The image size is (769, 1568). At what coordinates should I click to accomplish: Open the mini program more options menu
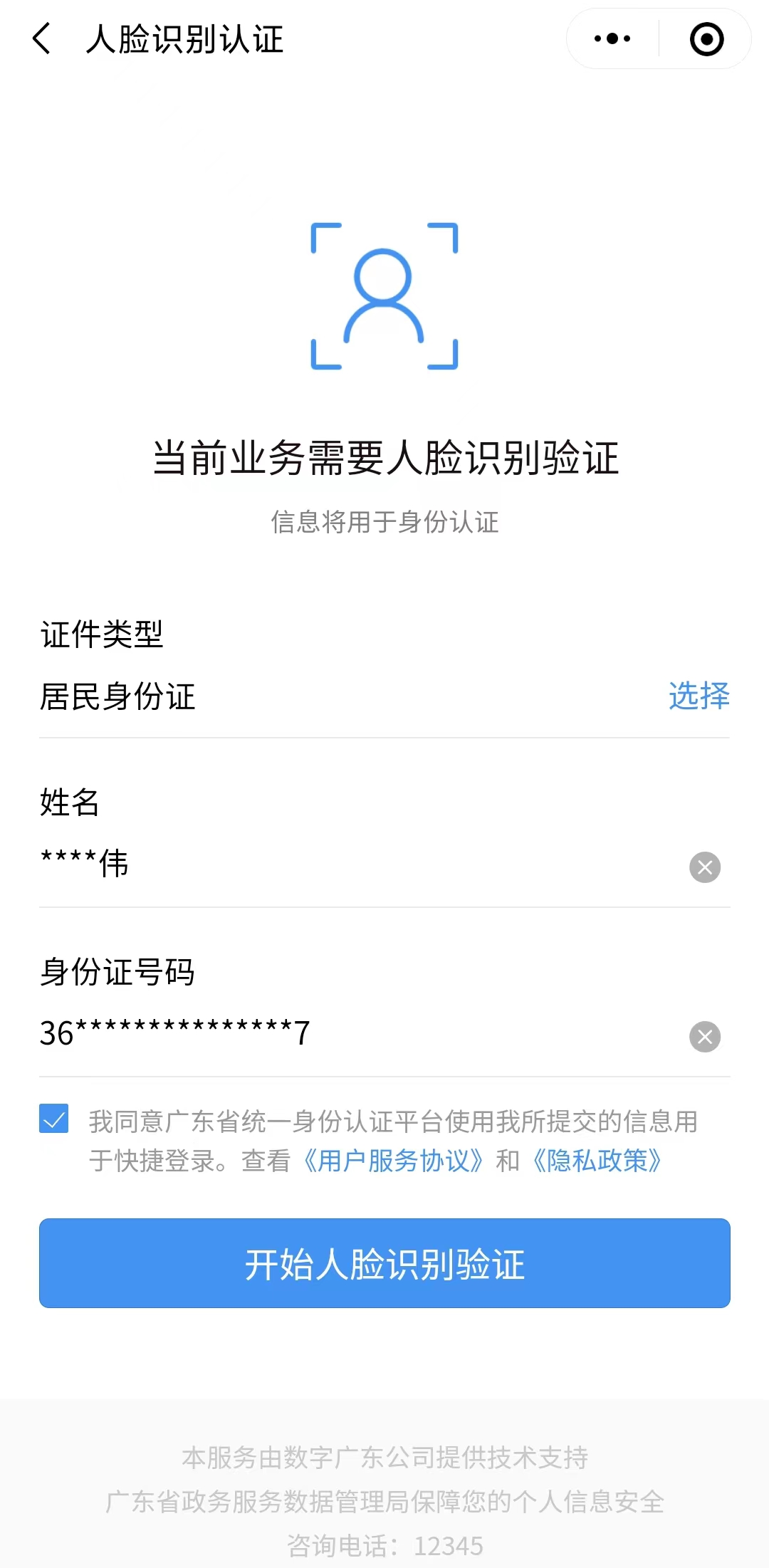click(x=612, y=39)
